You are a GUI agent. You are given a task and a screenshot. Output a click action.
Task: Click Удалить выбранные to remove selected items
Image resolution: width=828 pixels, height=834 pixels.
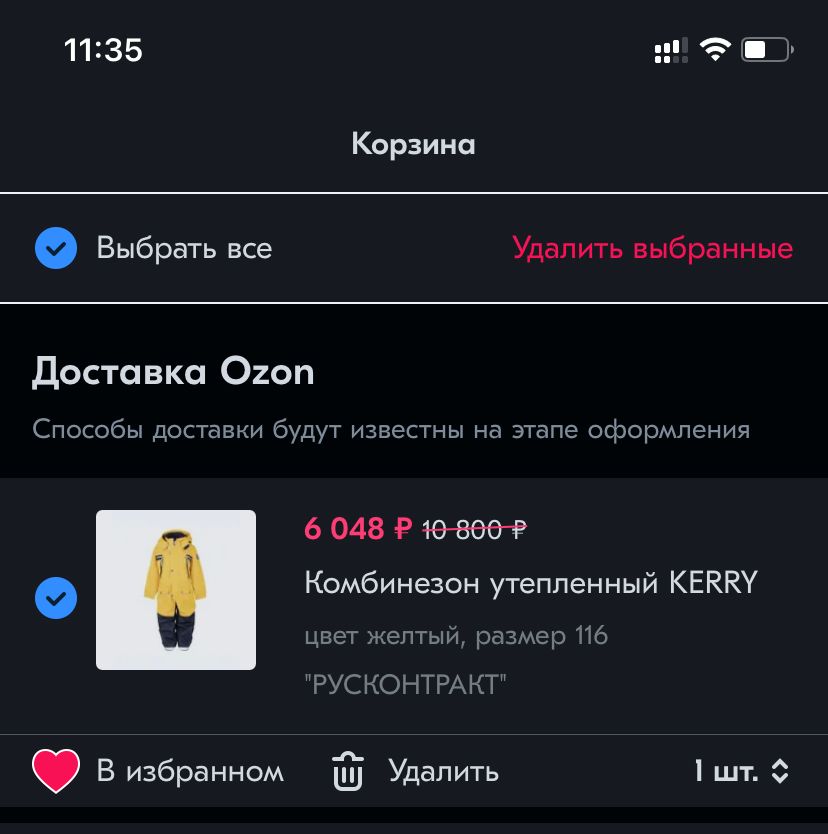pos(653,248)
